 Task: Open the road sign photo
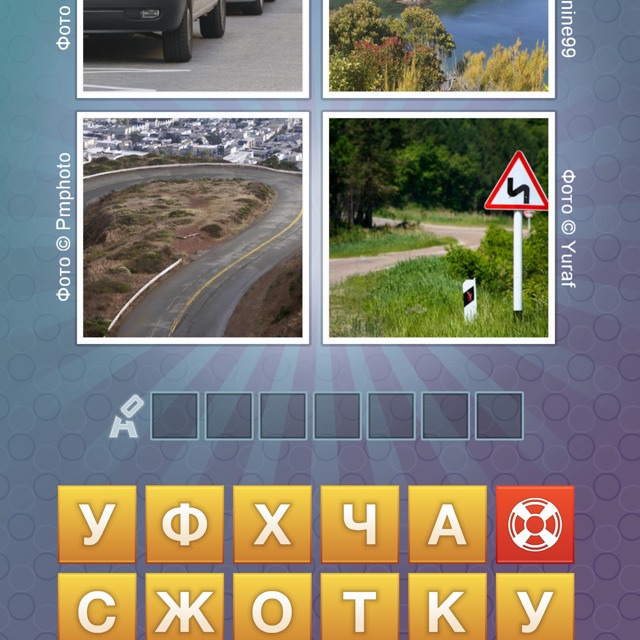(x=439, y=227)
